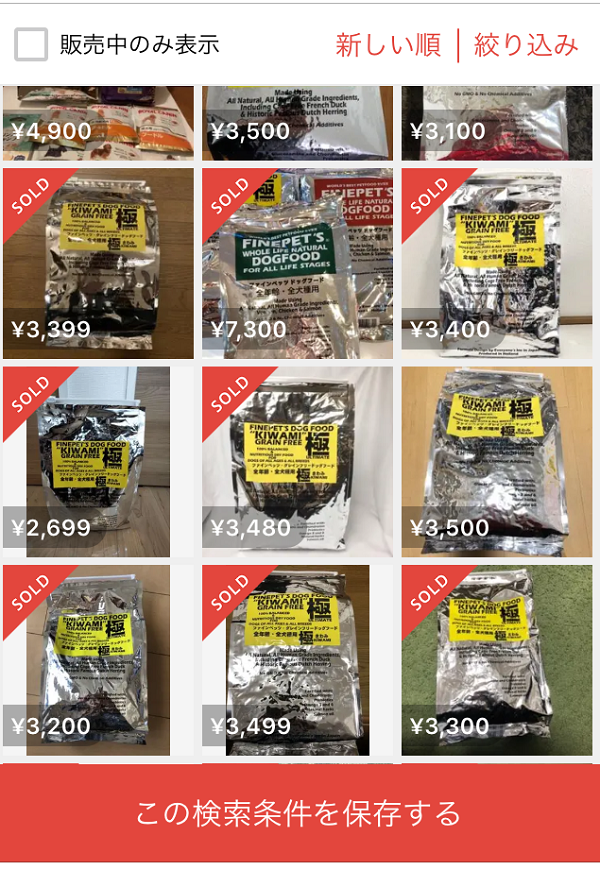
Task: Open the 絞り込み filter
Action: point(526,45)
